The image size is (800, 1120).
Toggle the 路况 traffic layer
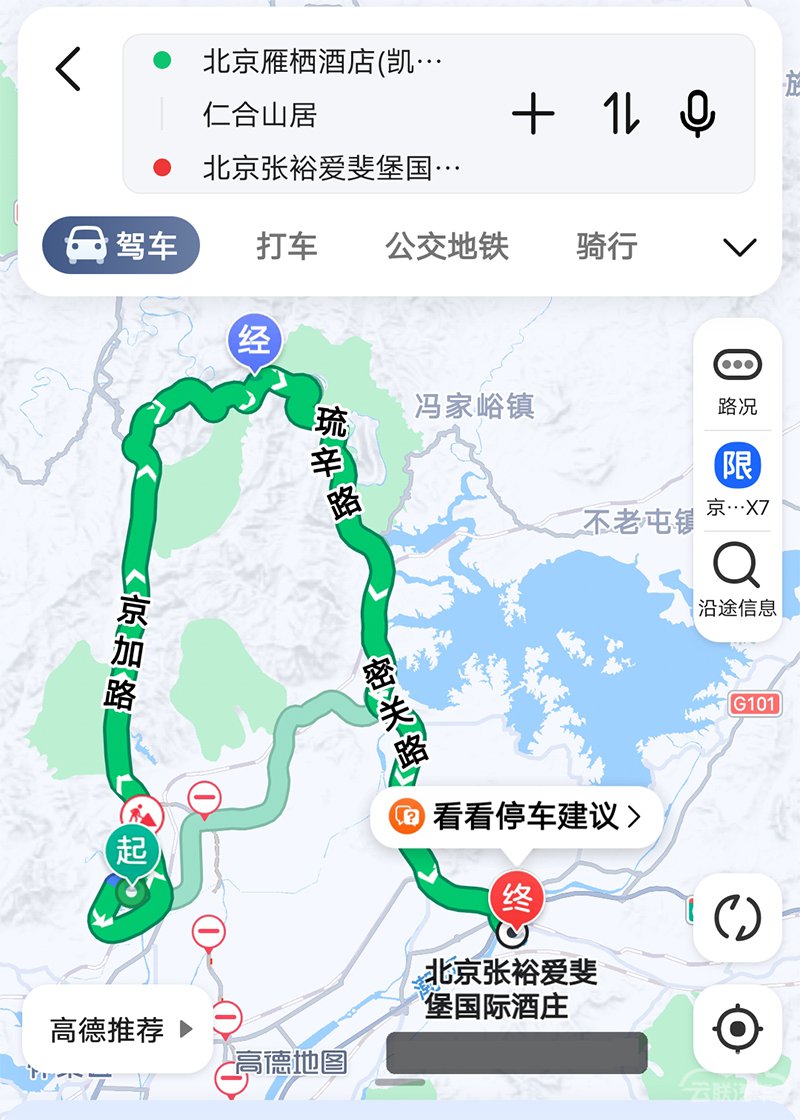point(737,380)
